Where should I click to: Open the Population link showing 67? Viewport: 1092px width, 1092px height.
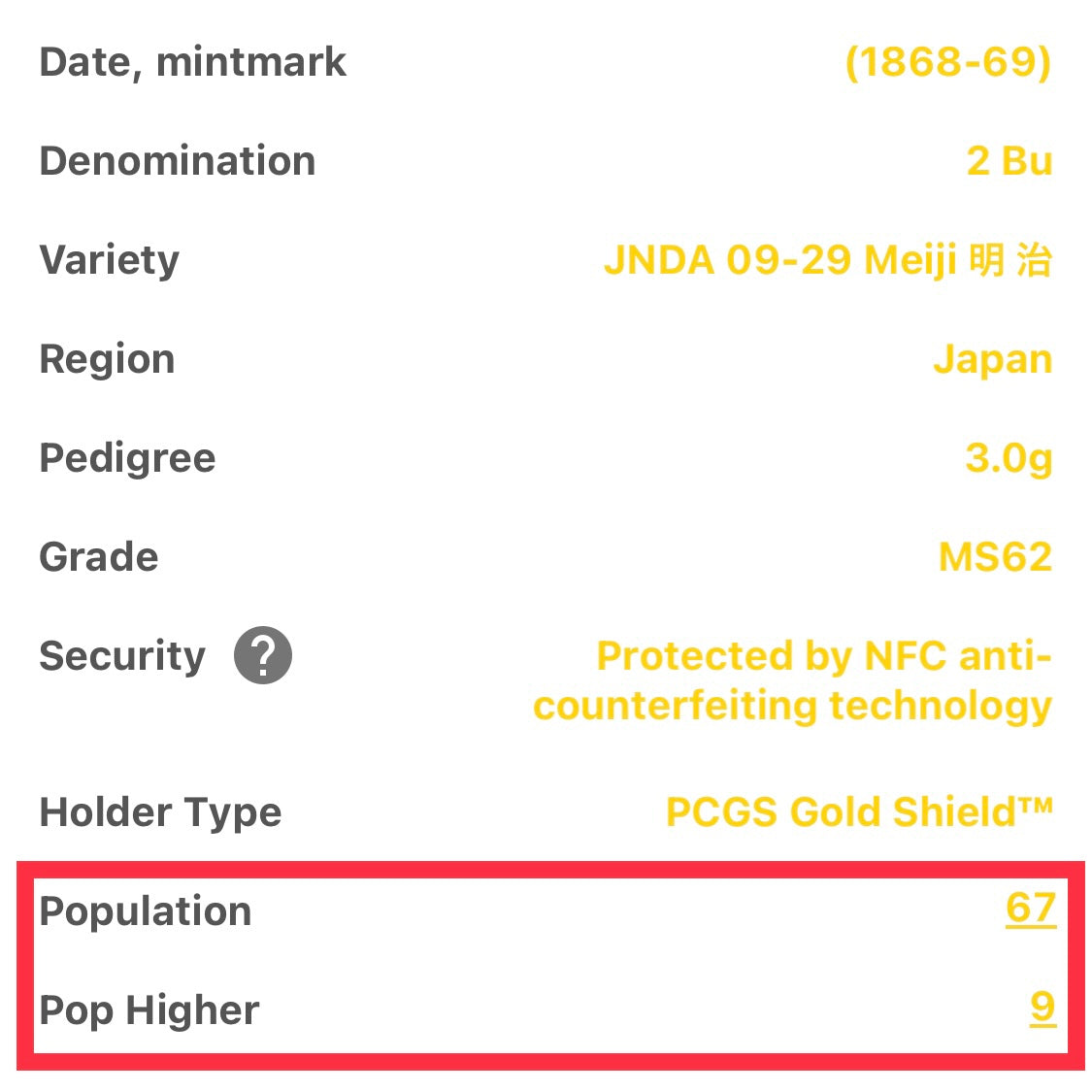(1030, 909)
